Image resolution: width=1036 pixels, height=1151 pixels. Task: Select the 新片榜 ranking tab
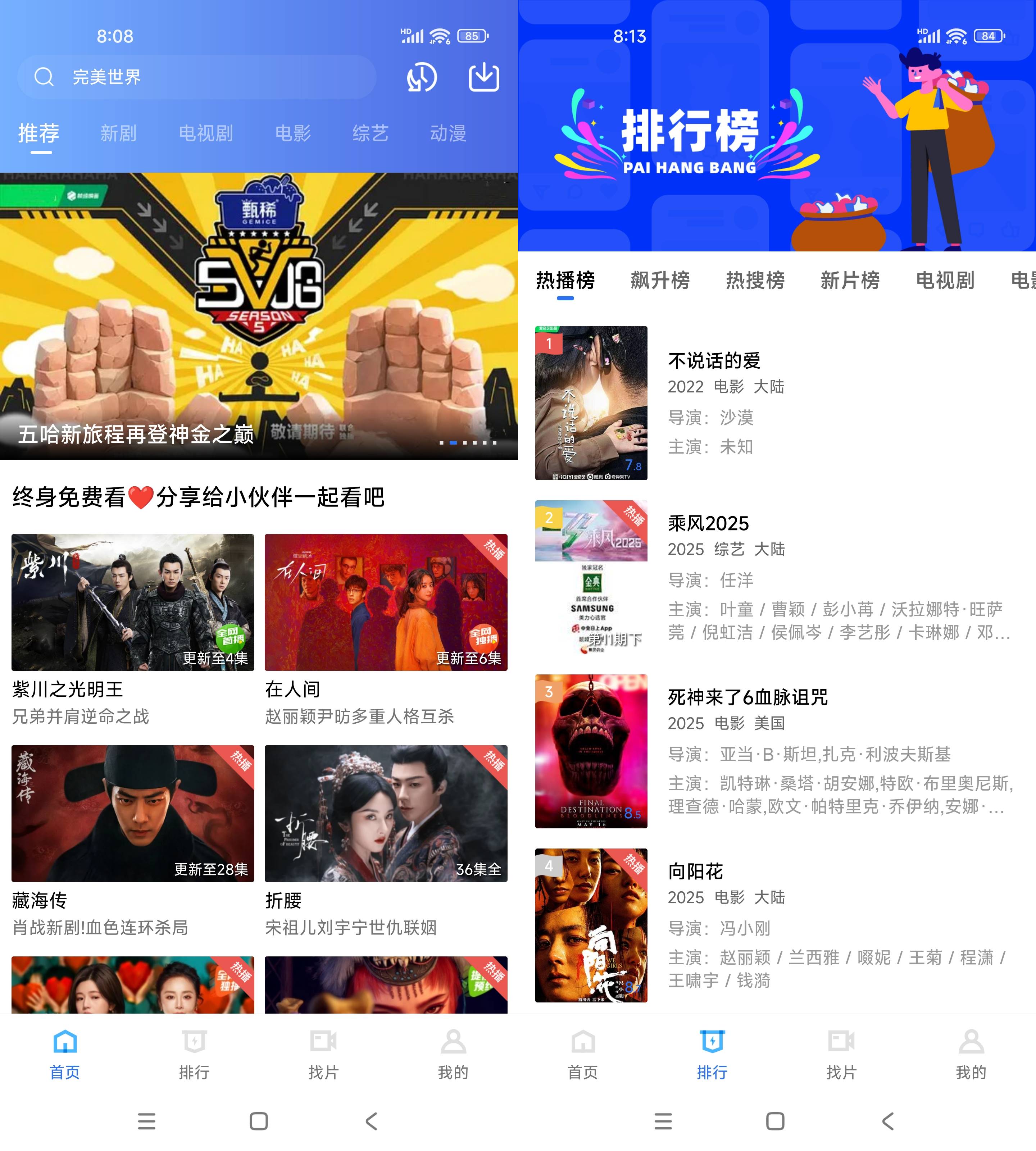pos(850,281)
